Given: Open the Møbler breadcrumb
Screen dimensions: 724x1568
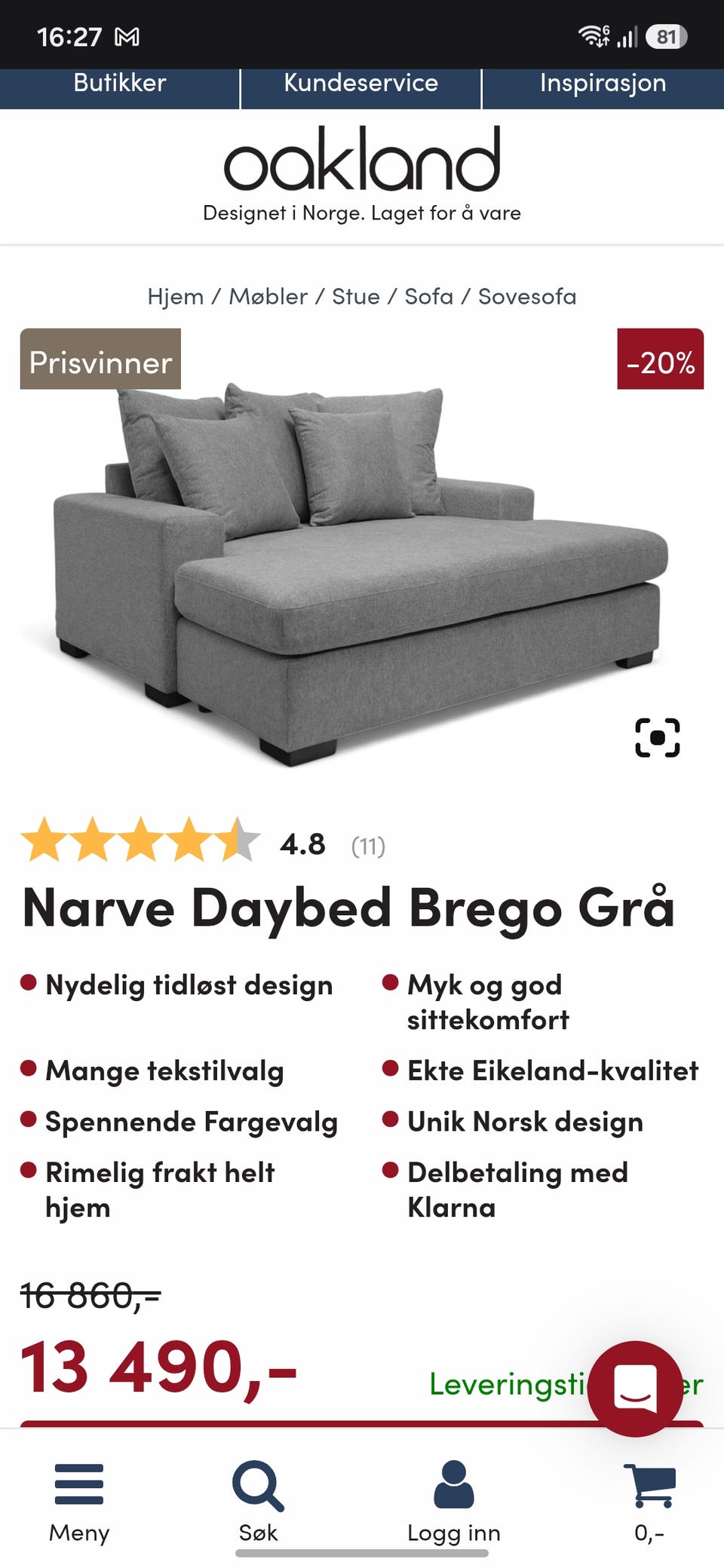Looking at the screenshot, I should click(268, 296).
